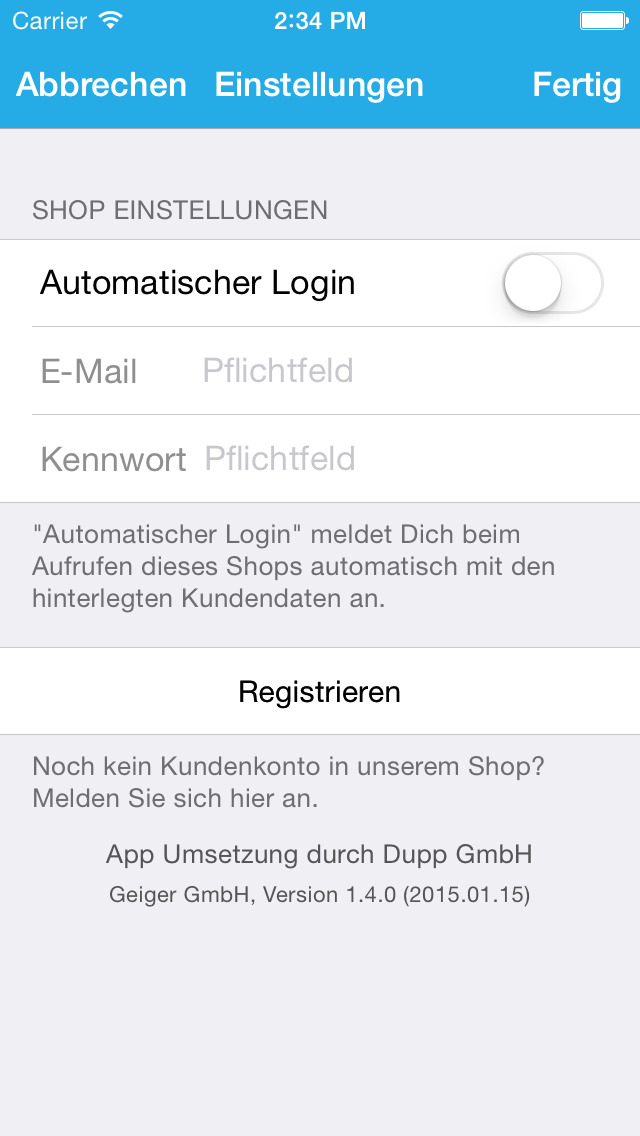Tap Fertig to save settings
The height and width of the screenshot is (1136, 640).
pyautogui.click(x=577, y=85)
